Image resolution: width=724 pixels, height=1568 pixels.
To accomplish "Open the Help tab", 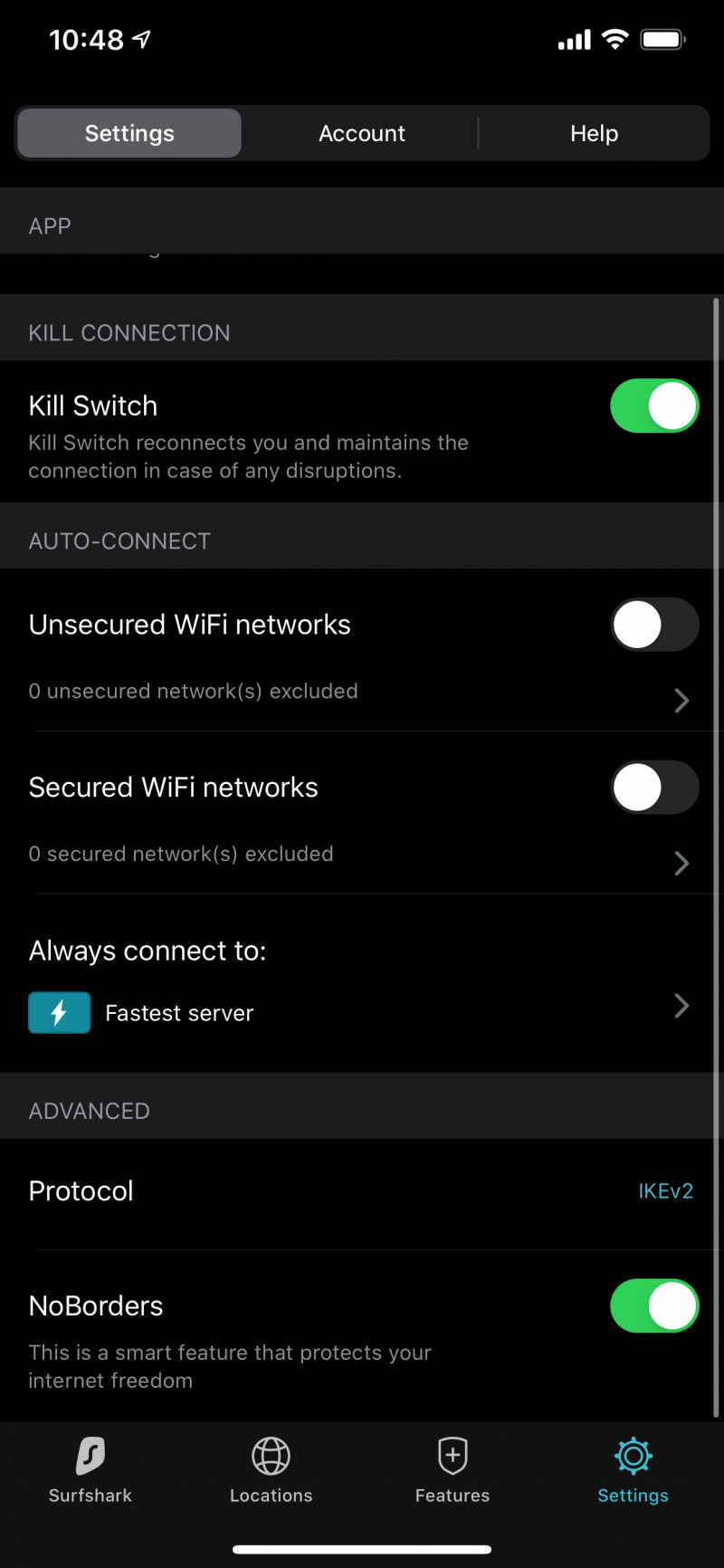I will pos(594,133).
